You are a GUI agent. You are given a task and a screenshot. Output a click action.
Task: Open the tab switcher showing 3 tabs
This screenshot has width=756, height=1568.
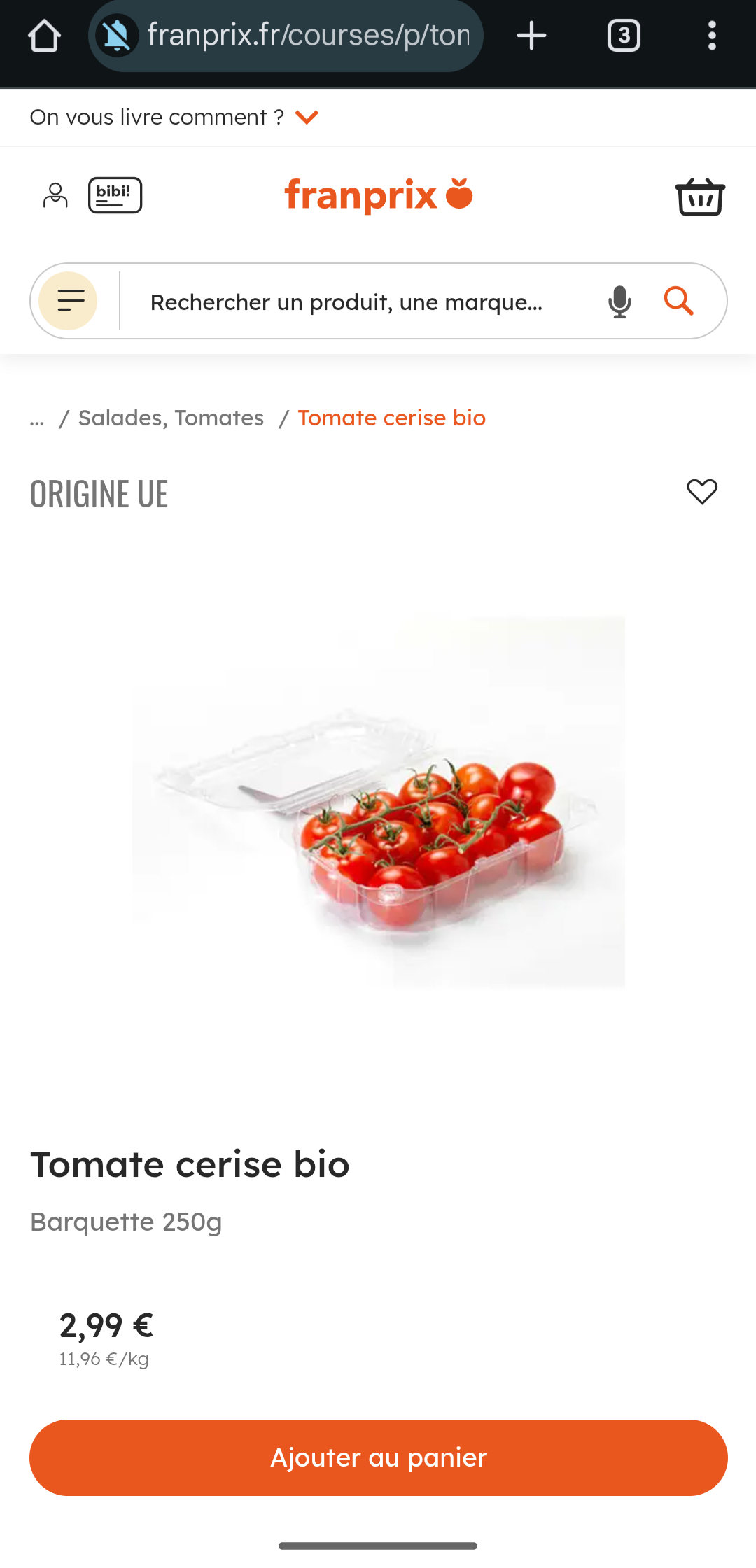pos(623,36)
